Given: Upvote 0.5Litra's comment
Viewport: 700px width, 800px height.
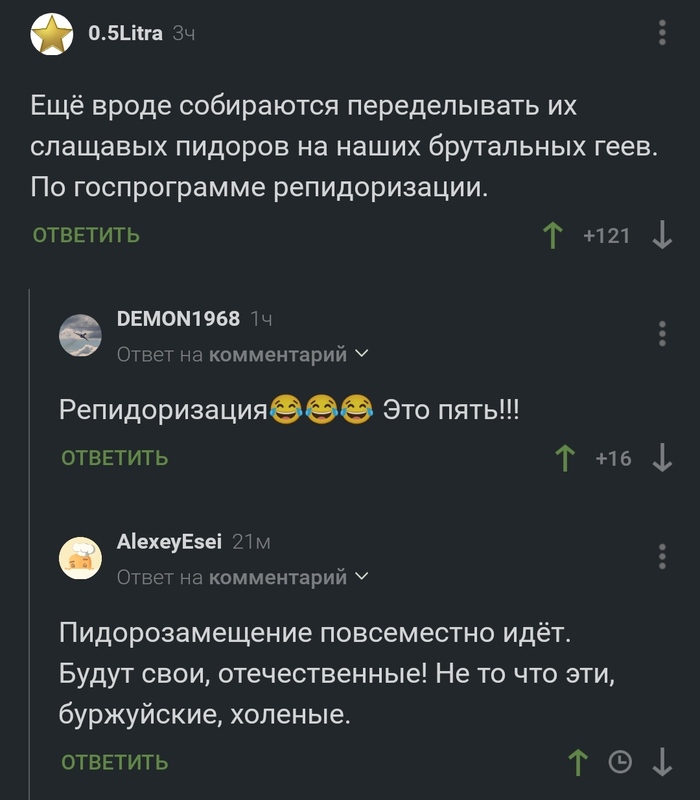Looking at the screenshot, I should click(x=551, y=236).
